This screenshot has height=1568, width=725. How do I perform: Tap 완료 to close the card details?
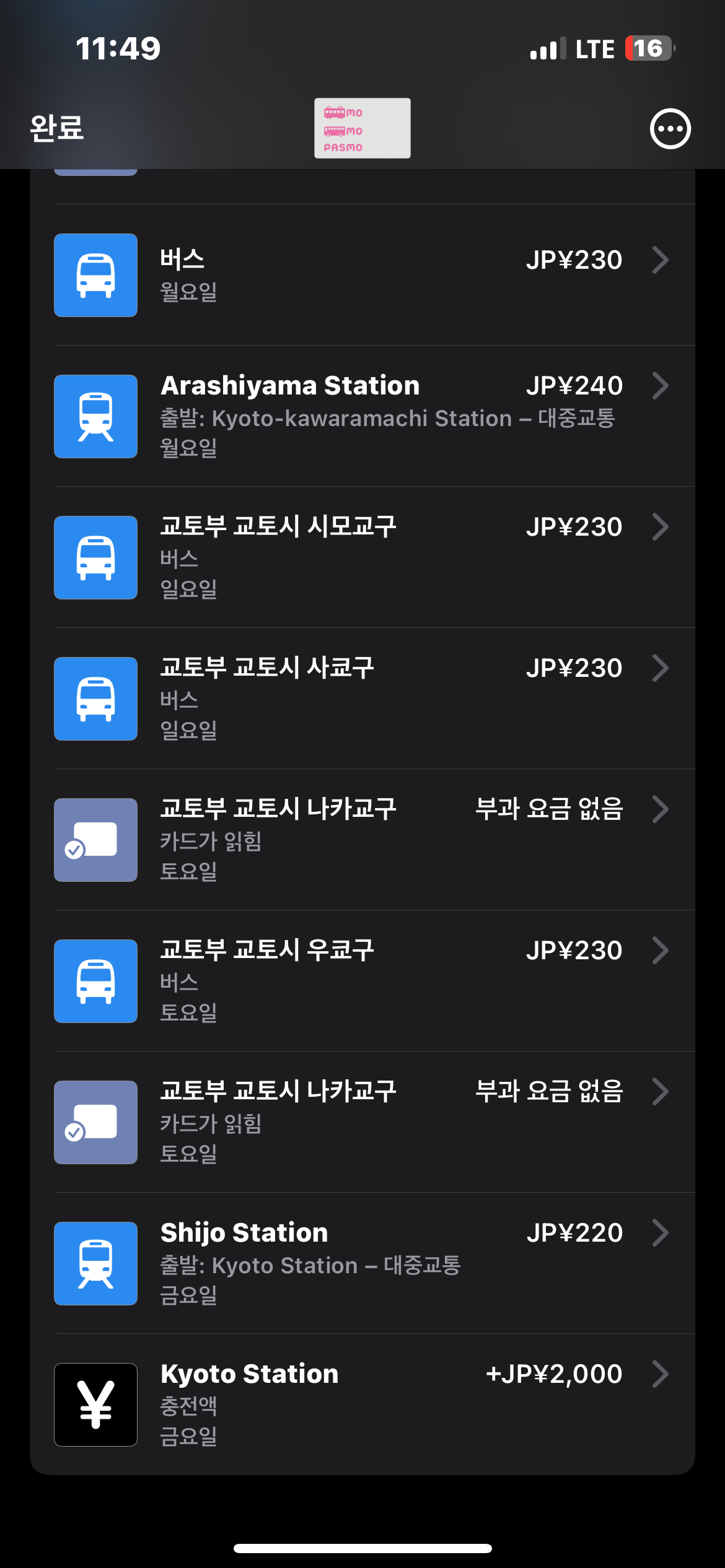(57, 128)
